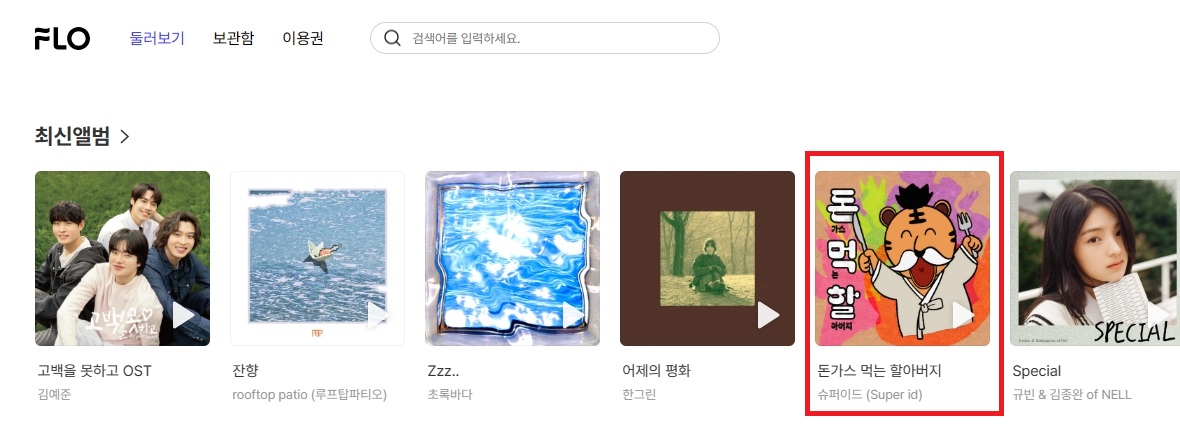
Task: Switch to the 보관함 tab
Action: click(233, 39)
